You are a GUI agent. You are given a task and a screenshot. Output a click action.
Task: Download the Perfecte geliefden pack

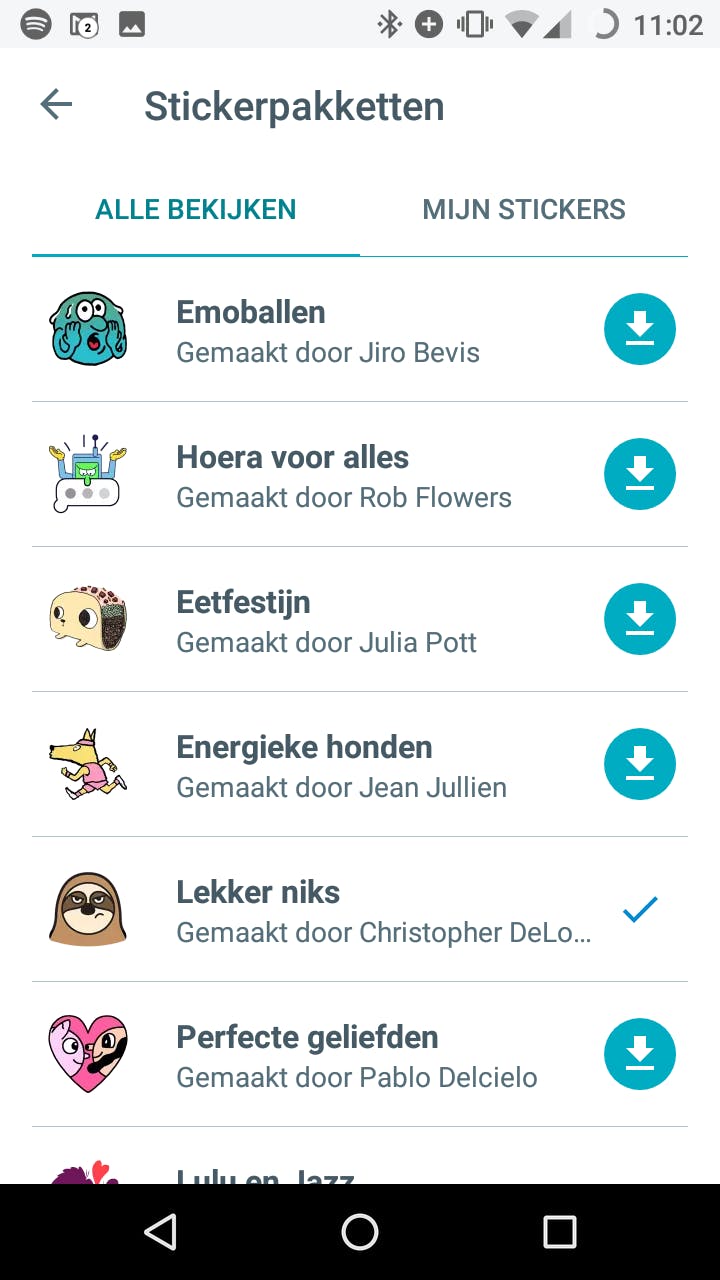[x=640, y=1054]
